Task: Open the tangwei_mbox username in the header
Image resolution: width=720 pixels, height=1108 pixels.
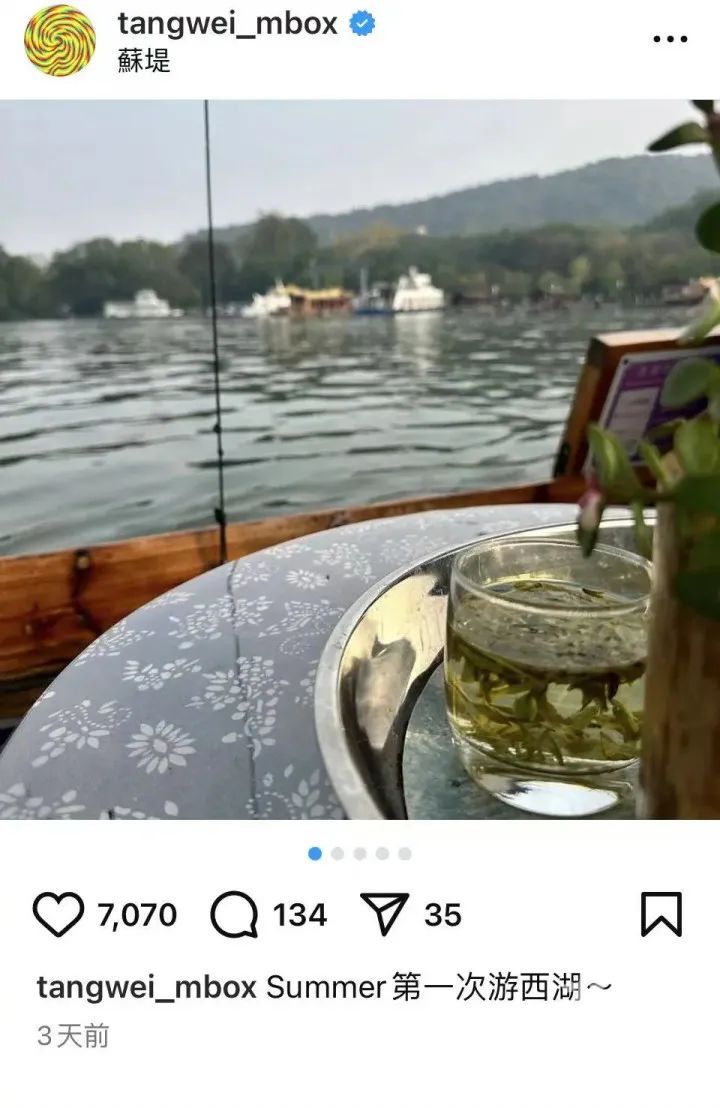Action: [x=227, y=23]
